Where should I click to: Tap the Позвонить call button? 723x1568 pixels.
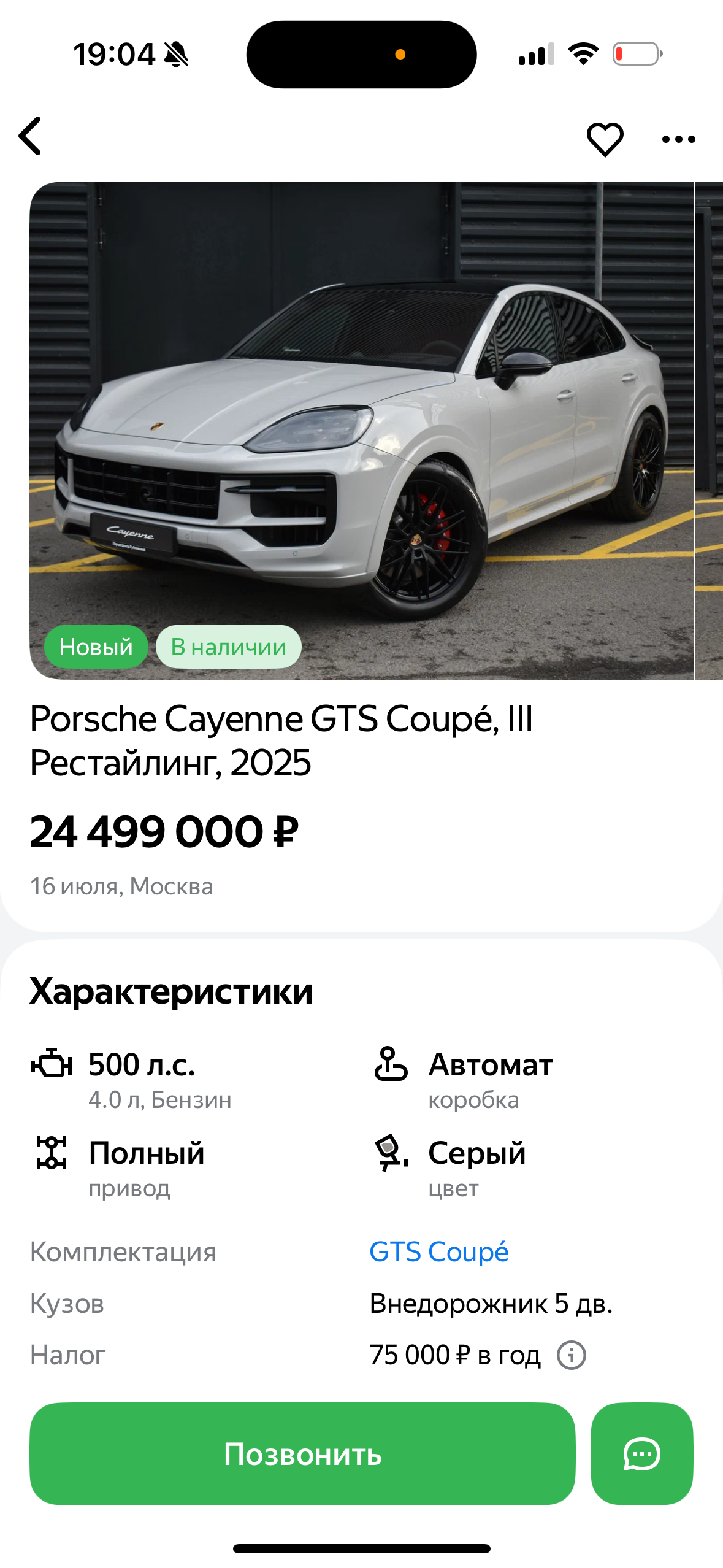point(302,1453)
